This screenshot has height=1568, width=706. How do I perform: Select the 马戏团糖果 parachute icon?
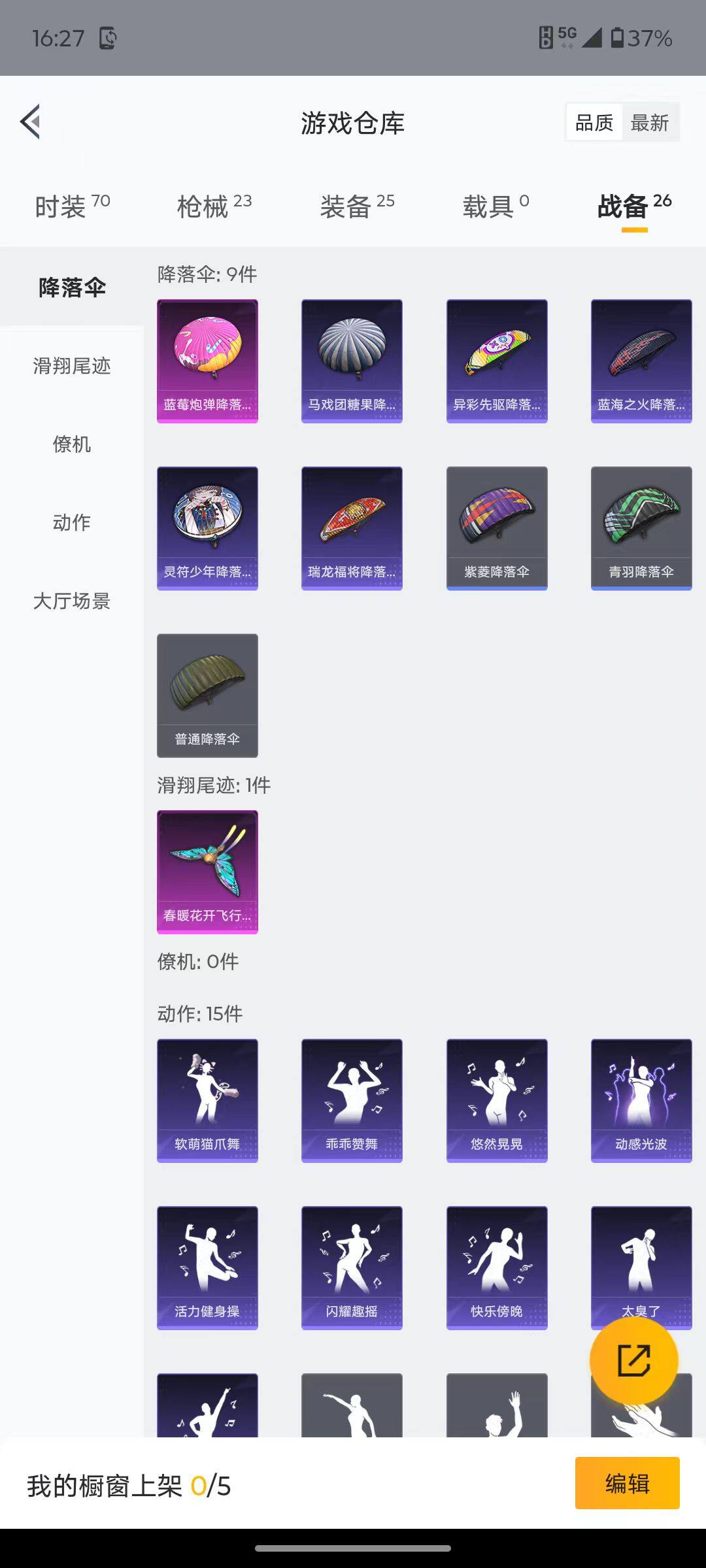tap(352, 359)
